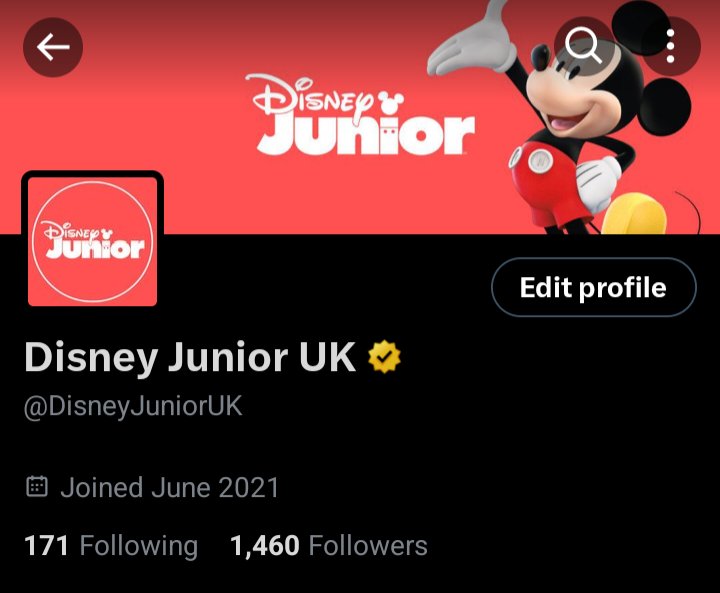
Task: Open the Disney Junior profile picture
Action: 92,241
